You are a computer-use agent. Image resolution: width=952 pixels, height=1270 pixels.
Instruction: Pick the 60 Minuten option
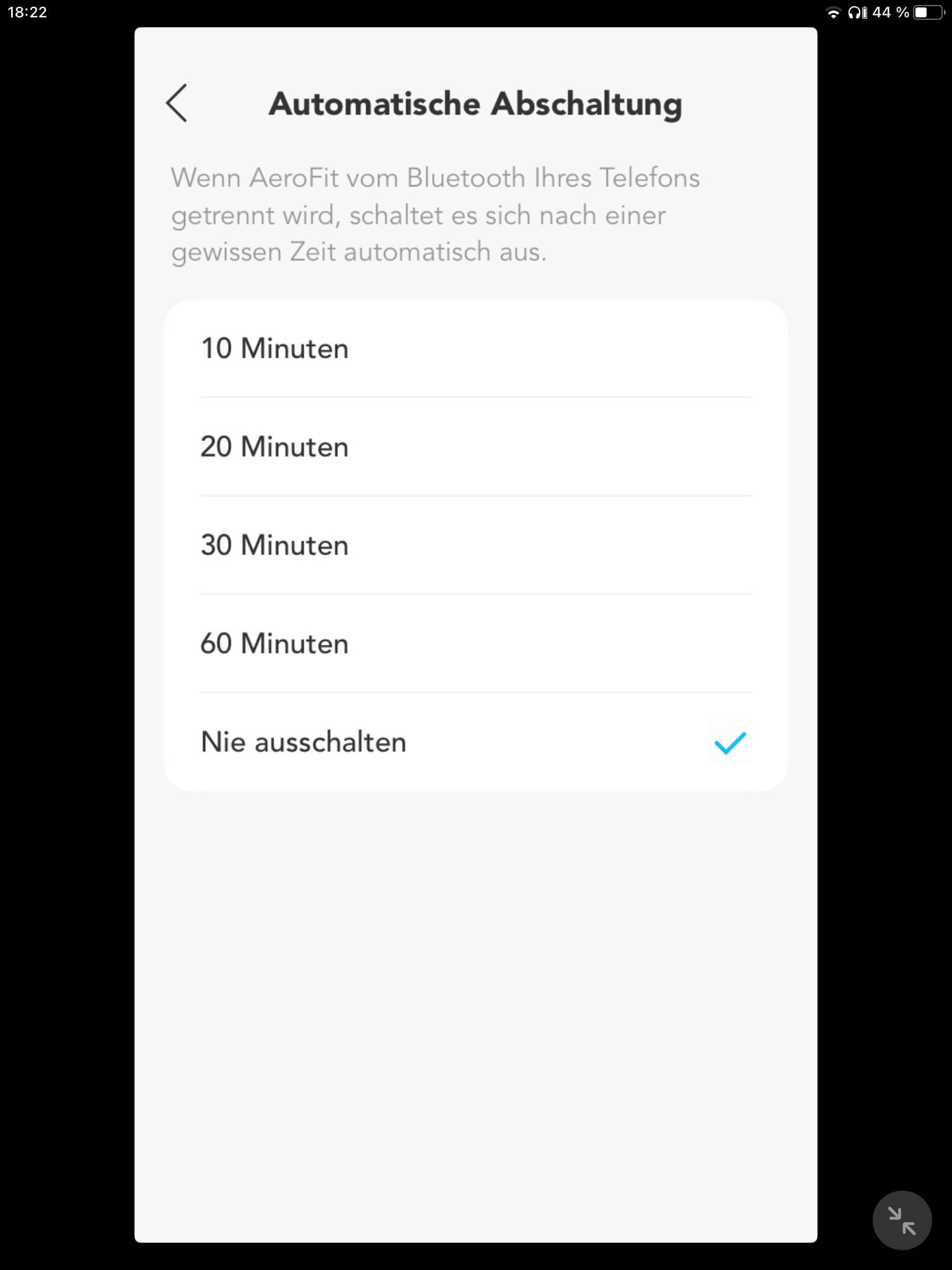pyautogui.click(x=475, y=643)
